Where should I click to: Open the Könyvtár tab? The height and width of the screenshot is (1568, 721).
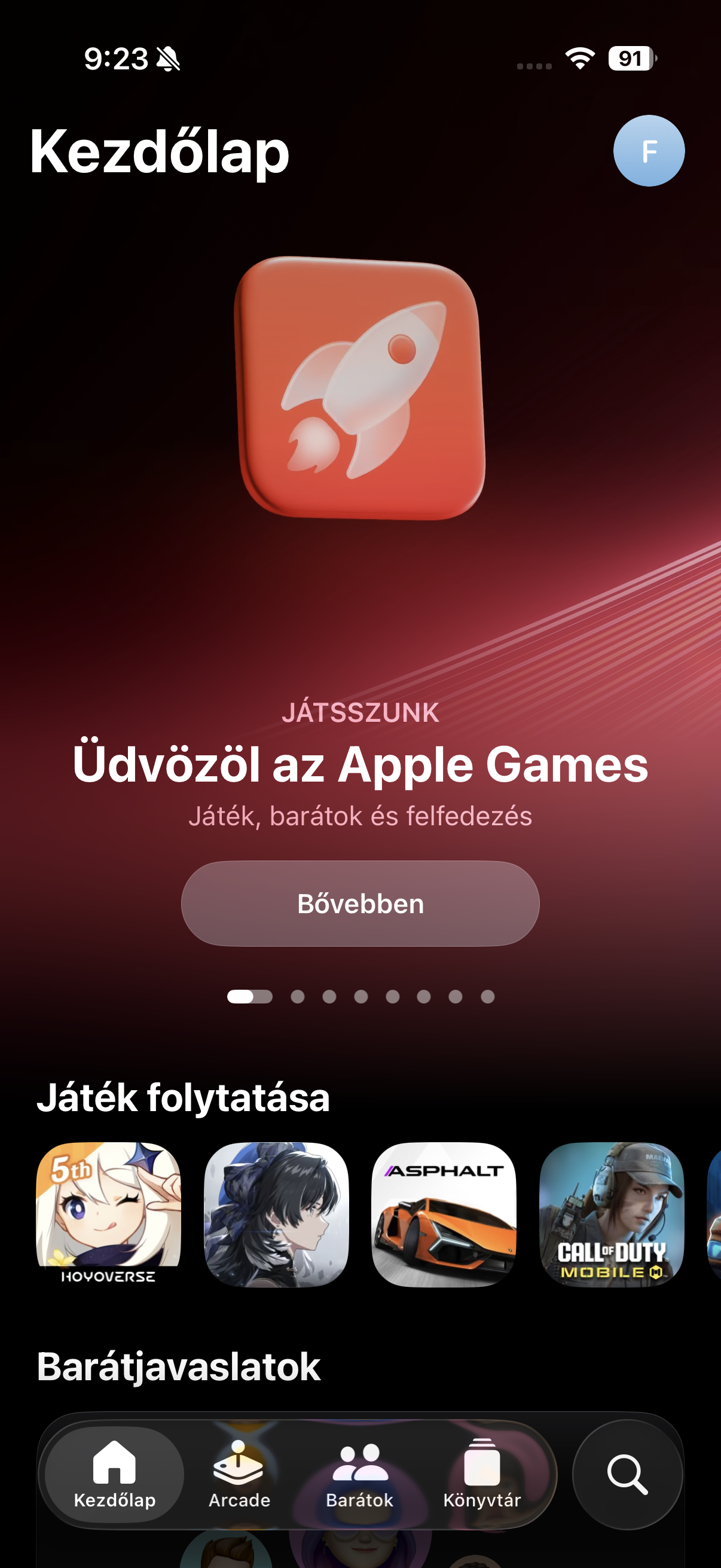tap(482, 1474)
